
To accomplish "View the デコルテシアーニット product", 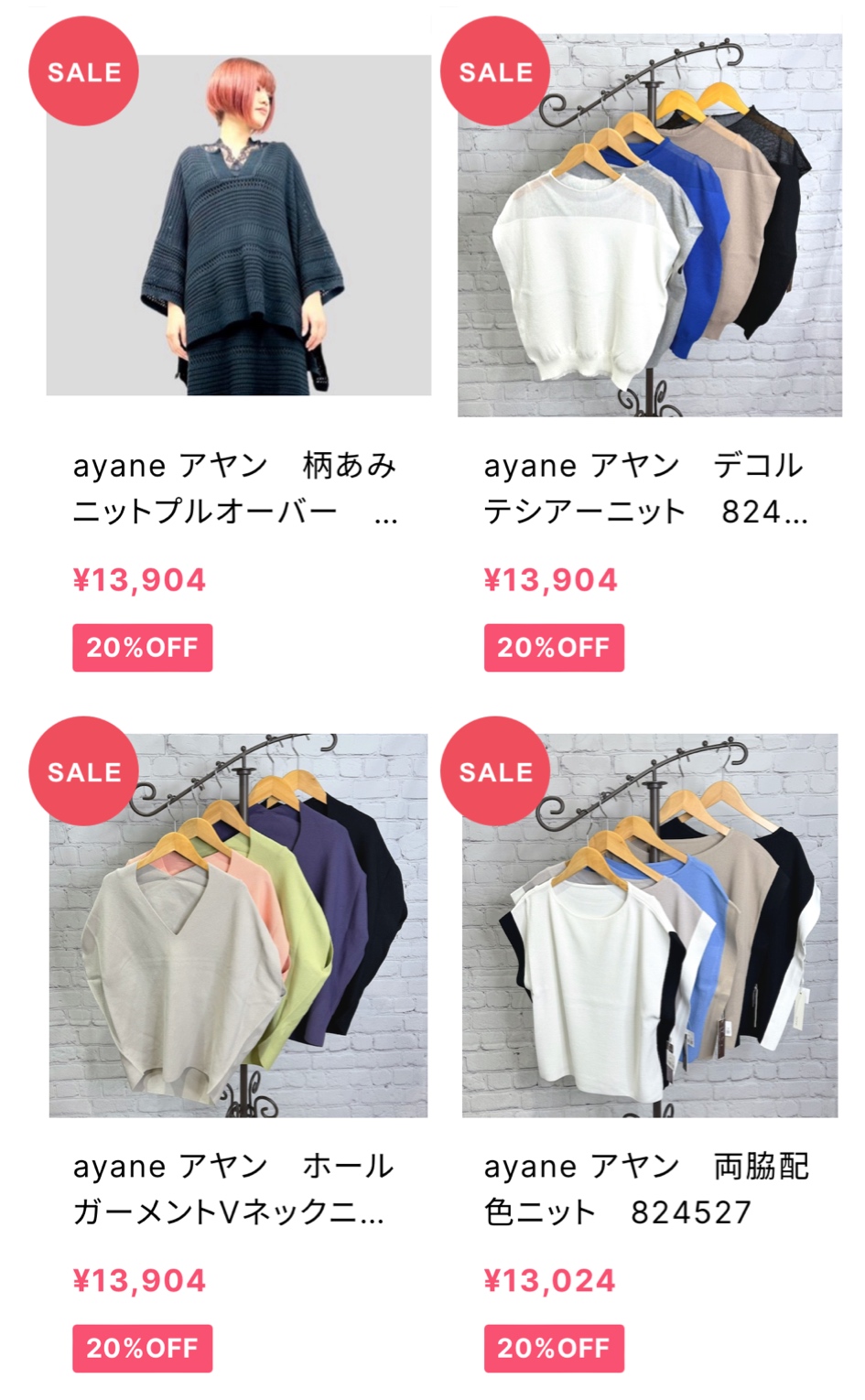I will click(x=649, y=225).
